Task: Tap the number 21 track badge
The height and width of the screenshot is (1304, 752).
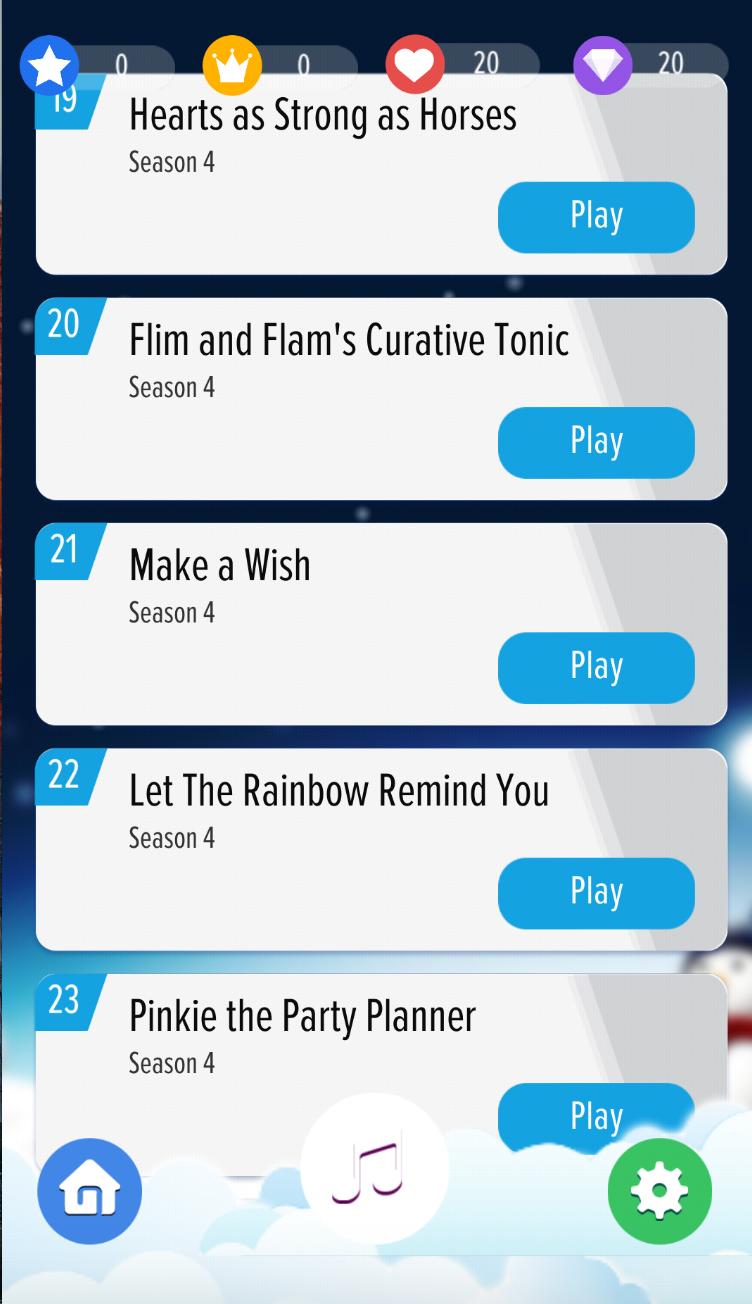Action: click(64, 550)
